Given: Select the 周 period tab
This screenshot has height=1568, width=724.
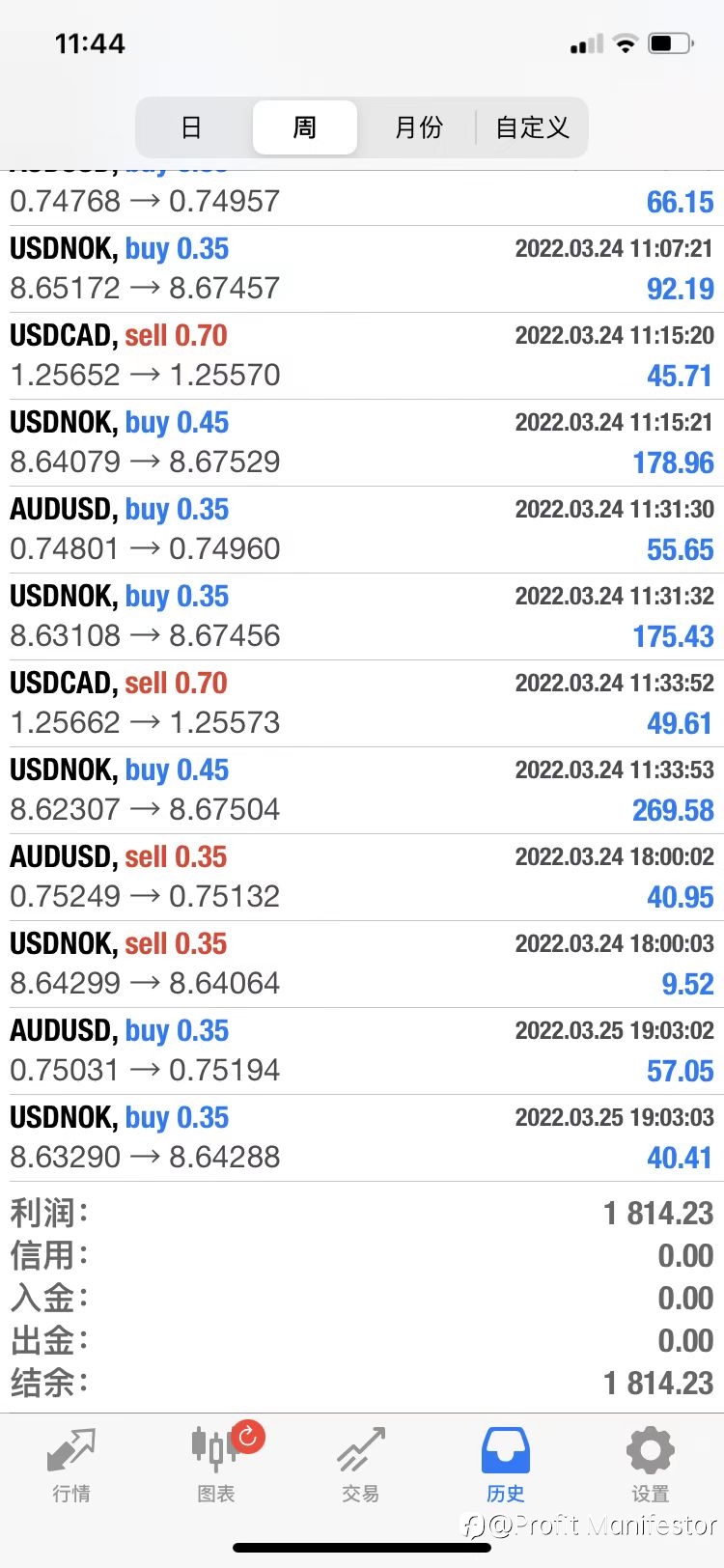Looking at the screenshot, I should point(305,127).
